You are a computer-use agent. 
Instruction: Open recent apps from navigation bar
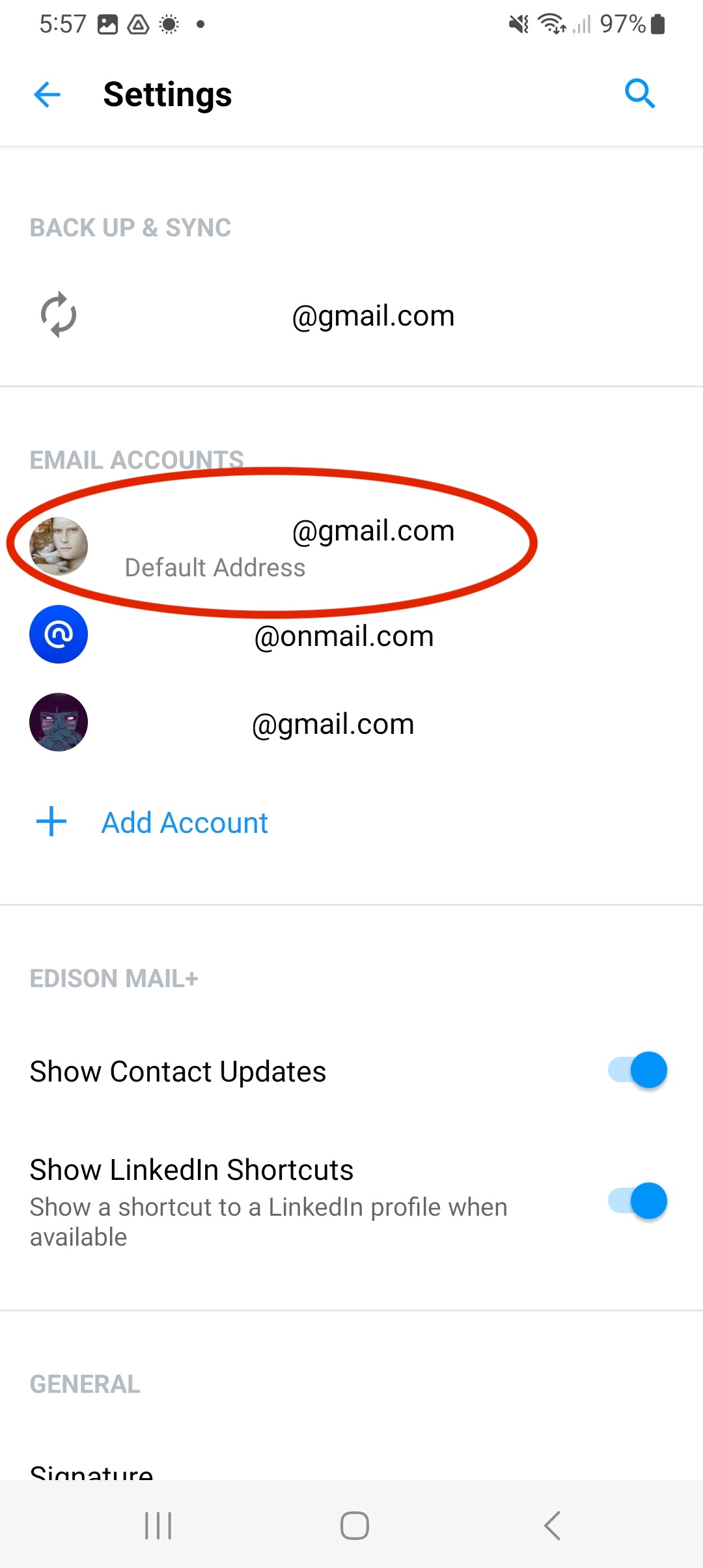[x=158, y=1525]
